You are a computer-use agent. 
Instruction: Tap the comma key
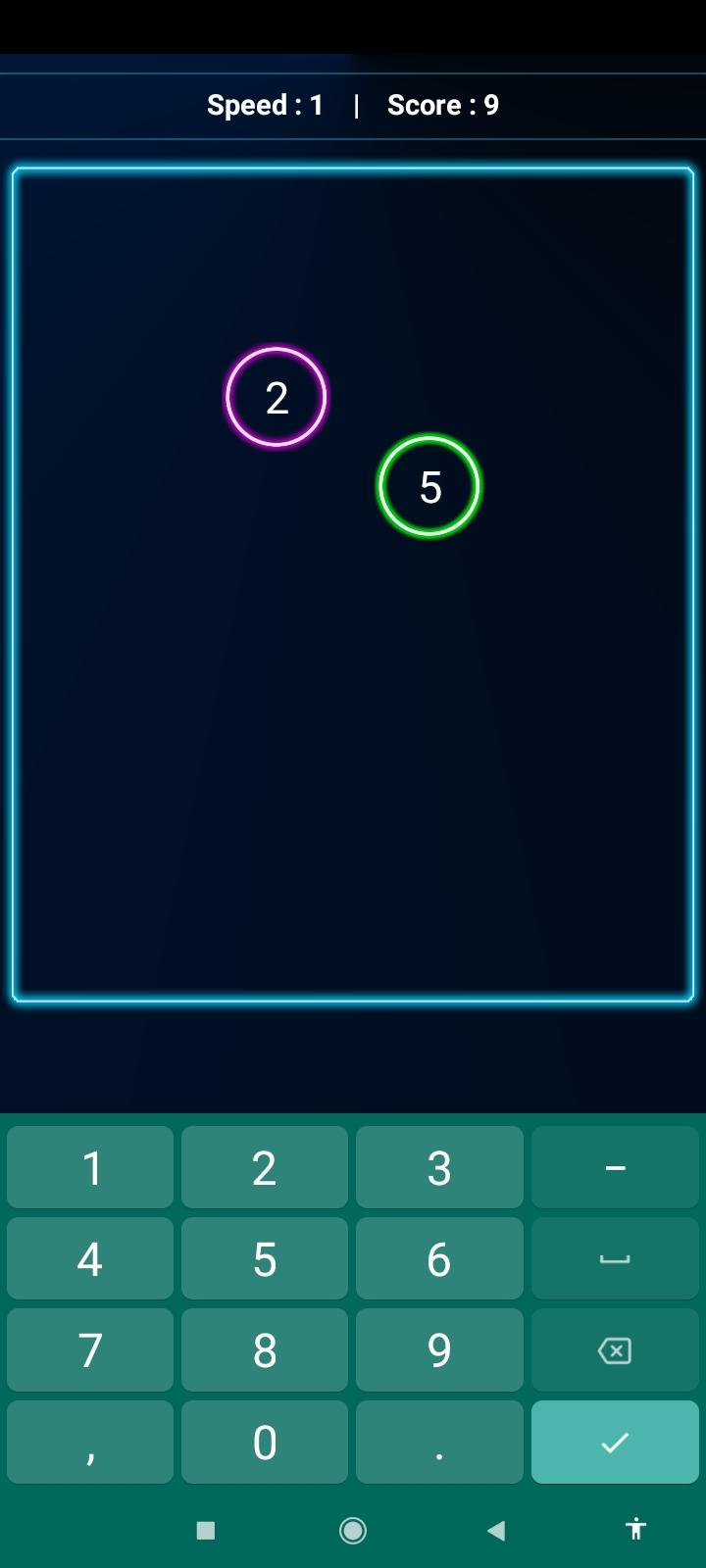pos(90,1442)
